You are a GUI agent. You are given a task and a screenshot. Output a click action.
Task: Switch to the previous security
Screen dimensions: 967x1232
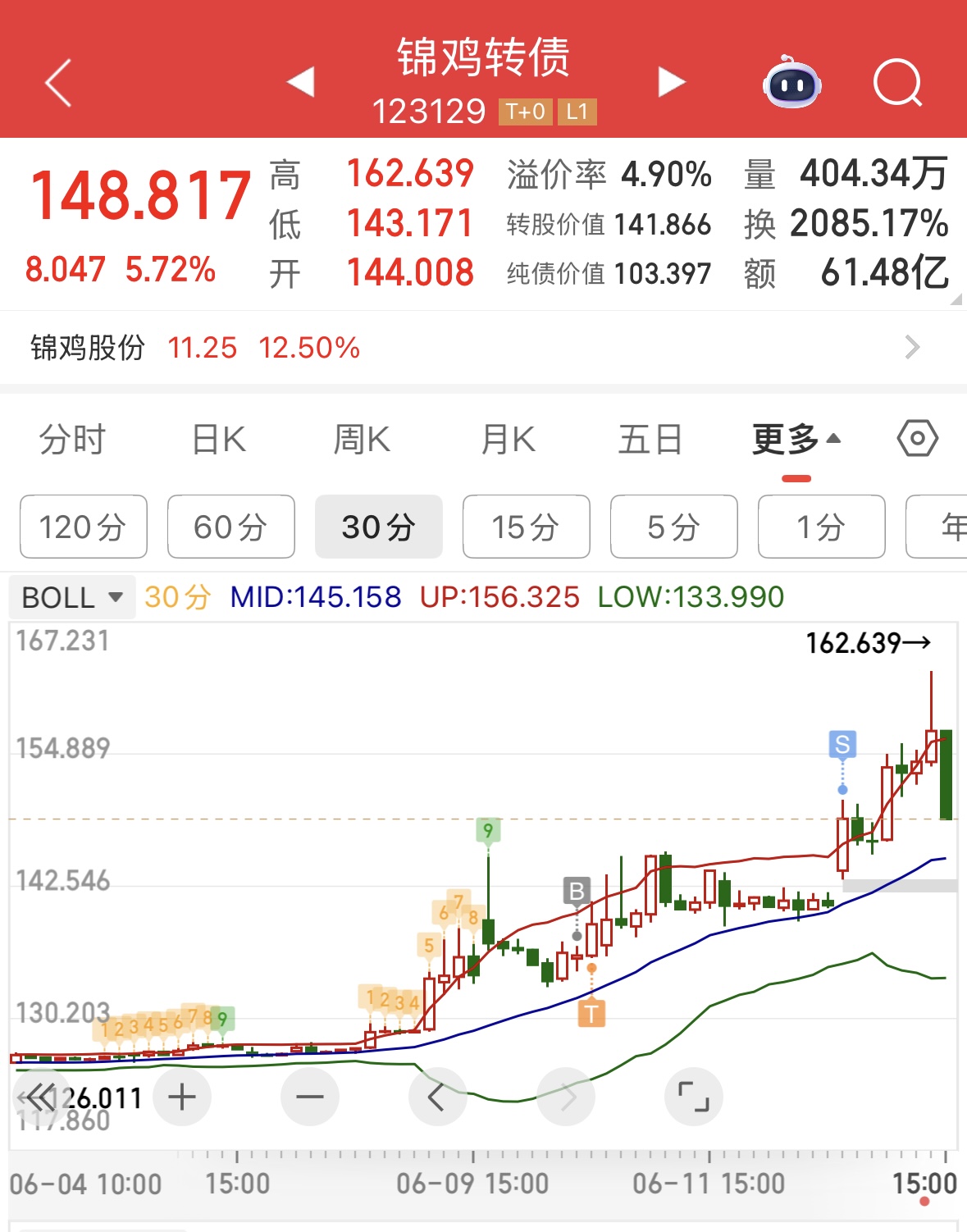click(x=301, y=82)
